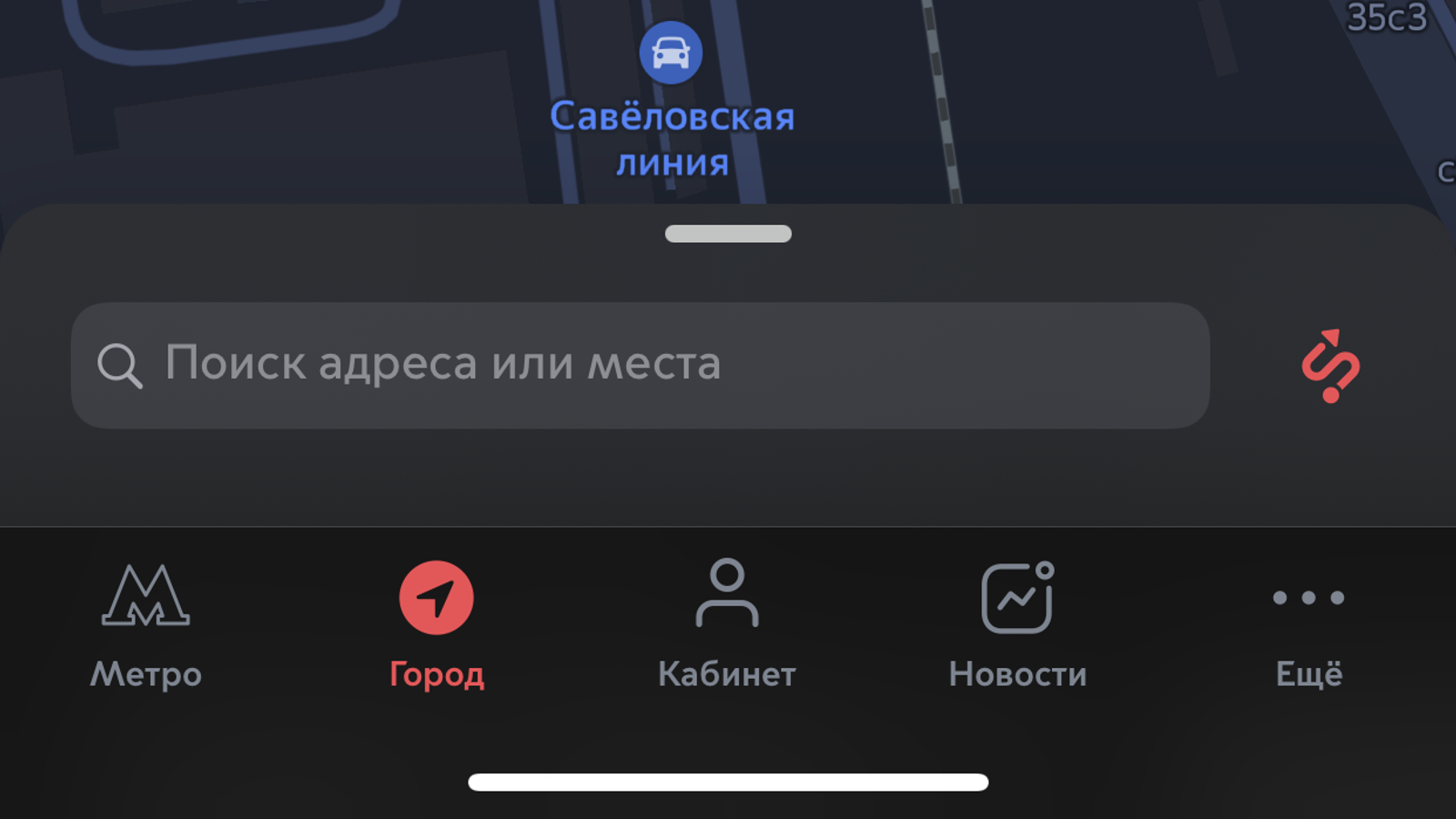Open the Ещё menu tab
Viewport: 1456px width, 819px height.
[x=1309, y=624]
